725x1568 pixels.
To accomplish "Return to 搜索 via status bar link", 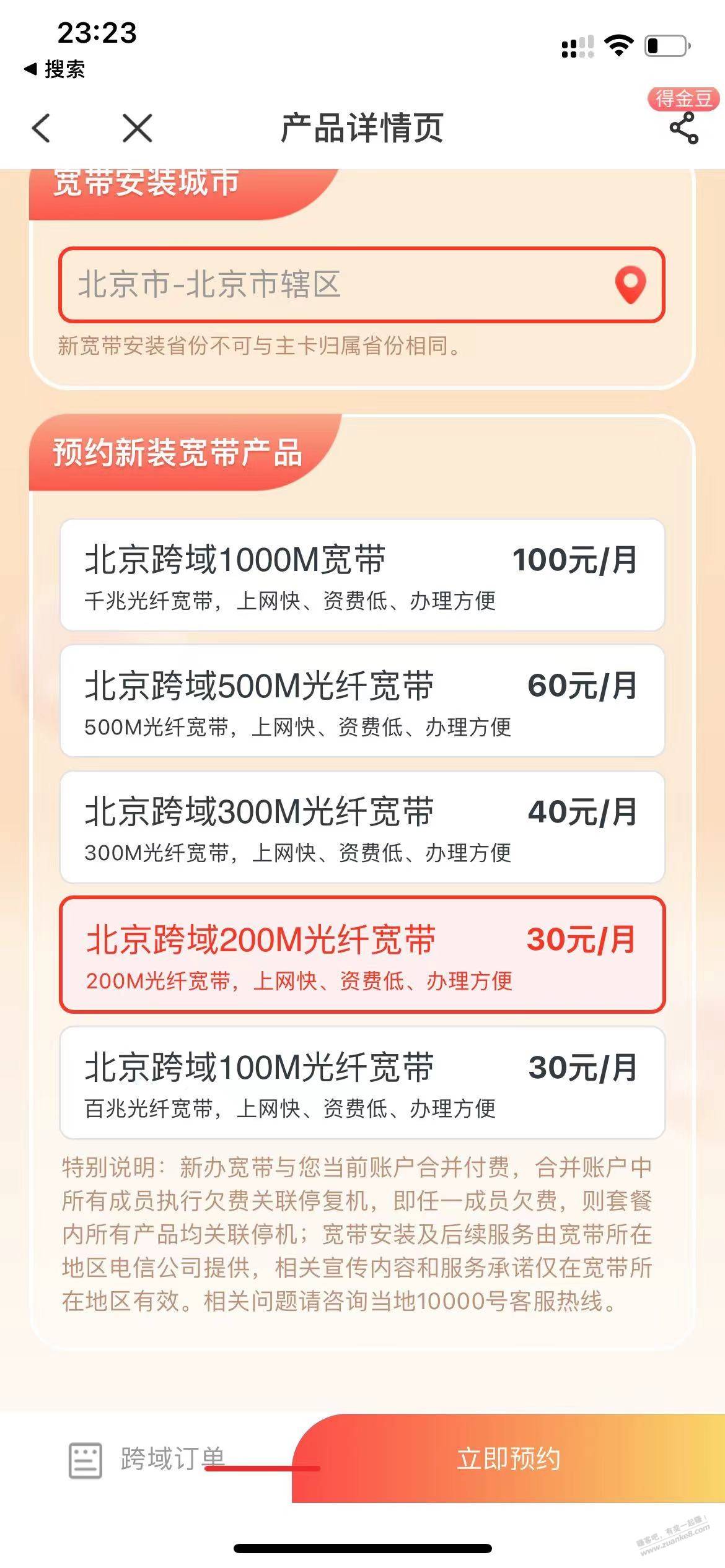I will 55,69.
